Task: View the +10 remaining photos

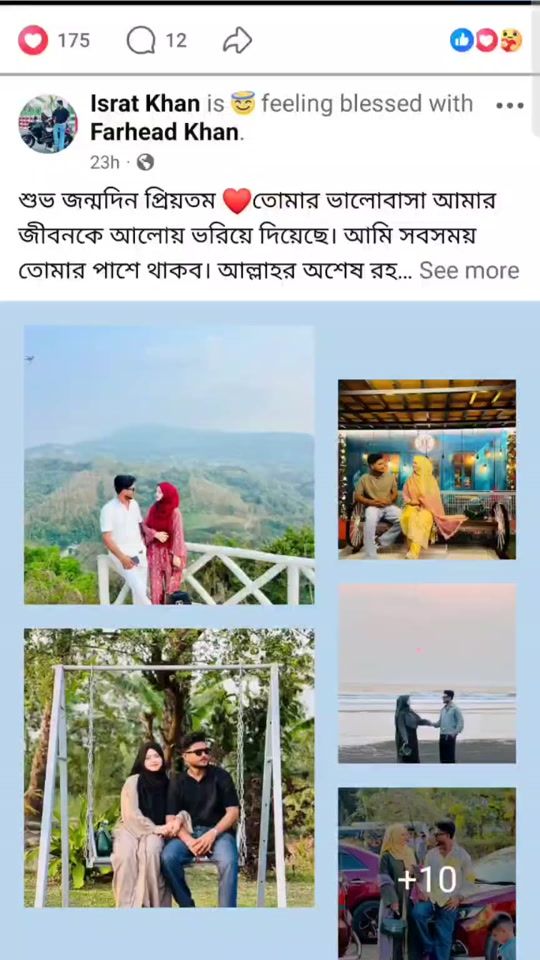Action: tap(427, 874)
